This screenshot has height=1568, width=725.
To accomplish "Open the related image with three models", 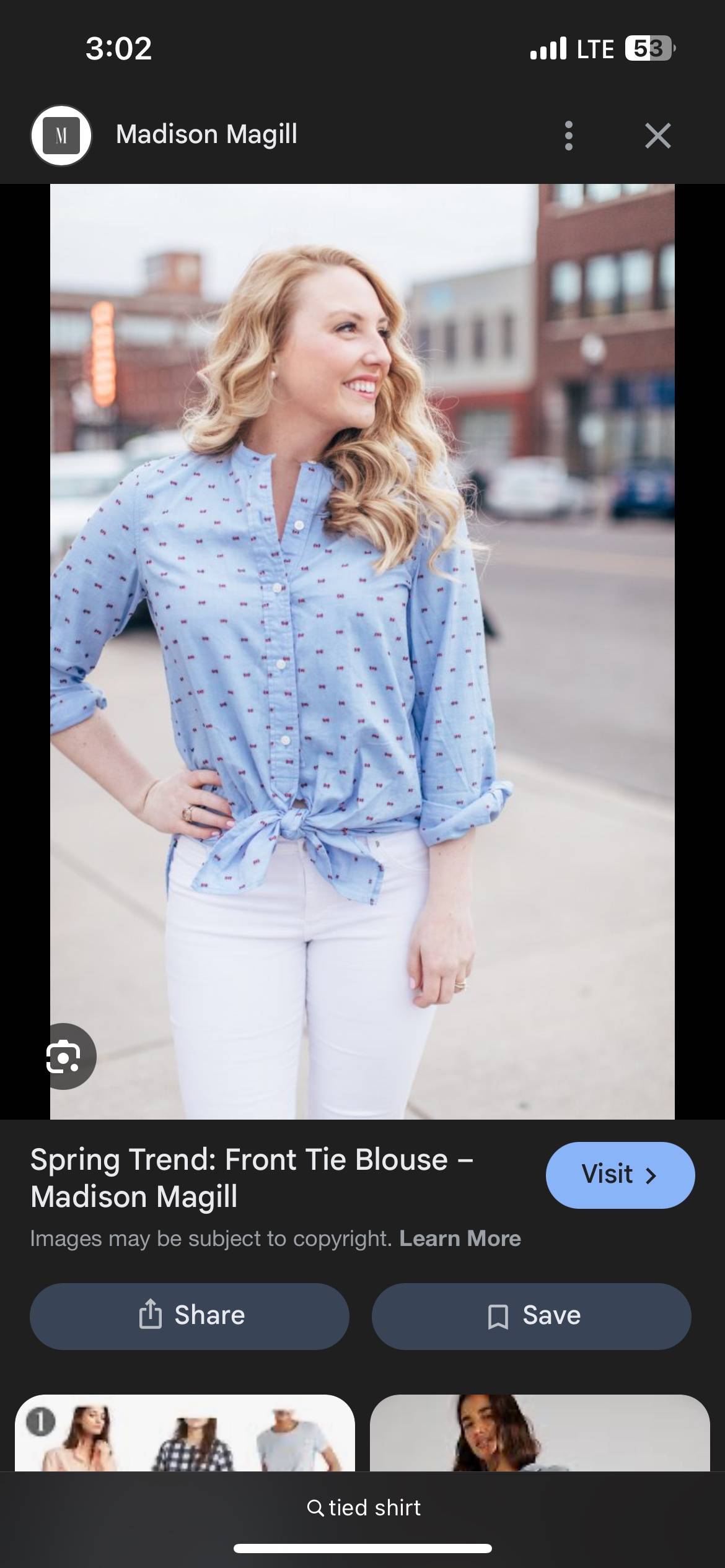I will [185, 1434].
